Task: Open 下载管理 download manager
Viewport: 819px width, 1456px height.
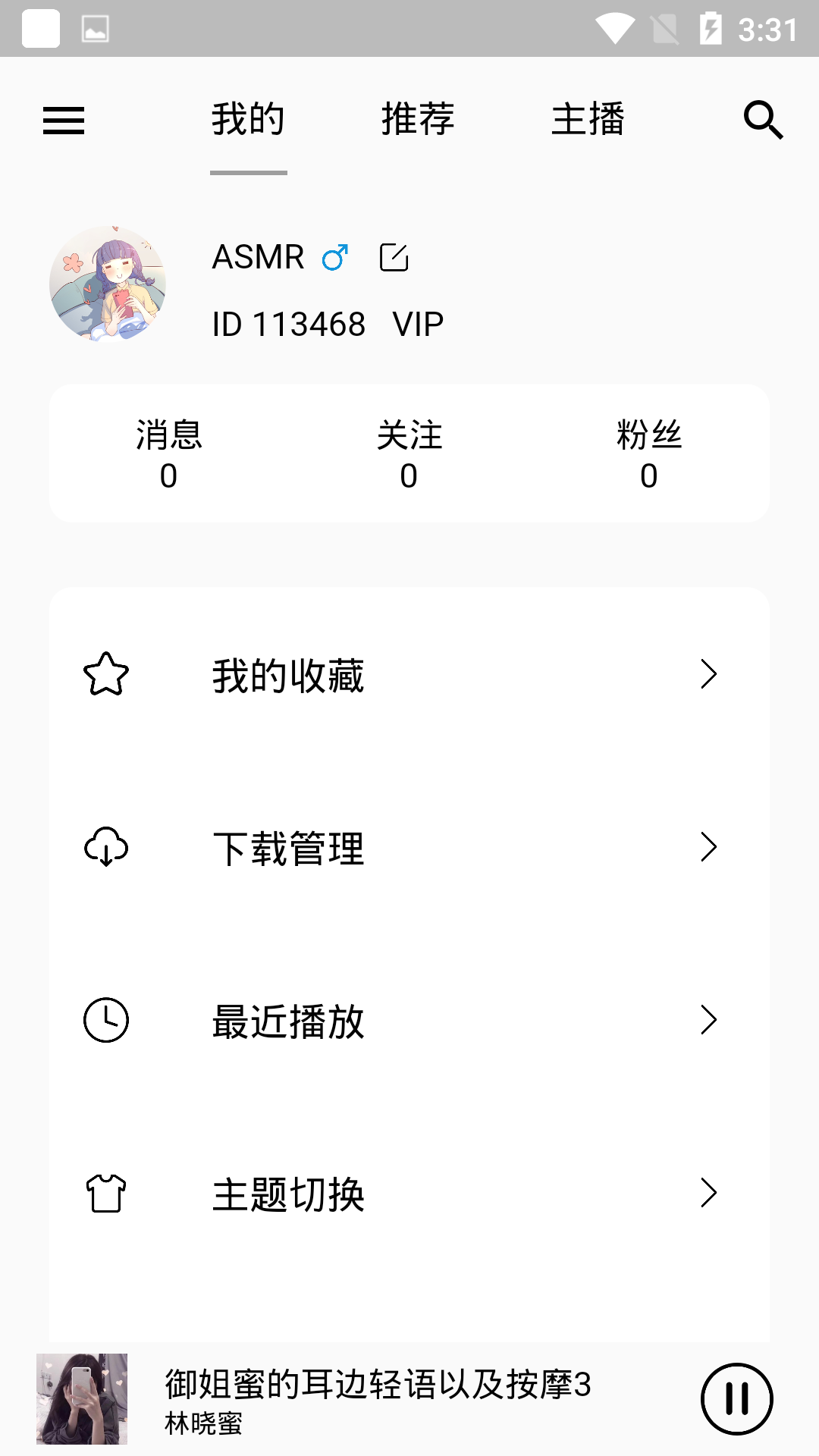Action: [x=409, y=848]
